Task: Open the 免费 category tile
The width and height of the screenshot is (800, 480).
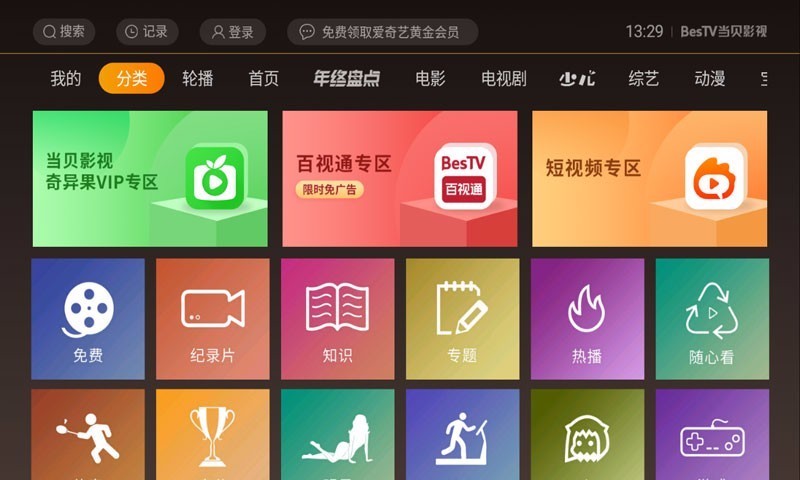Action: (88, 319)
